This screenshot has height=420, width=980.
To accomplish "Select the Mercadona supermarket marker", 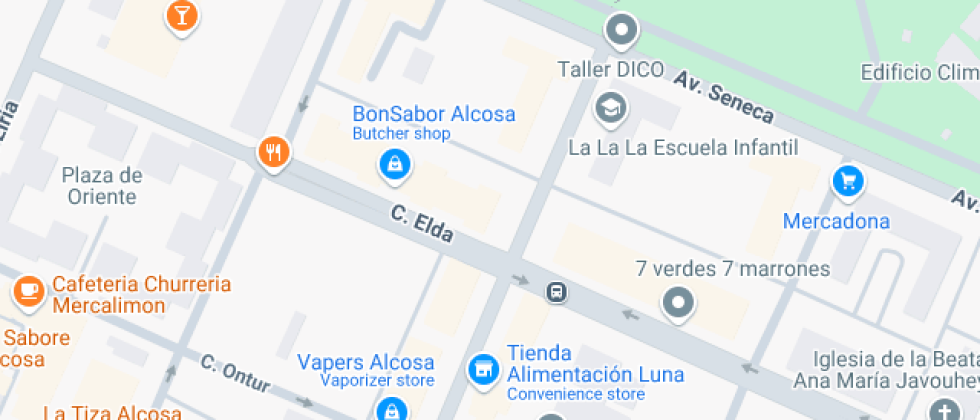I will point(848,182).
